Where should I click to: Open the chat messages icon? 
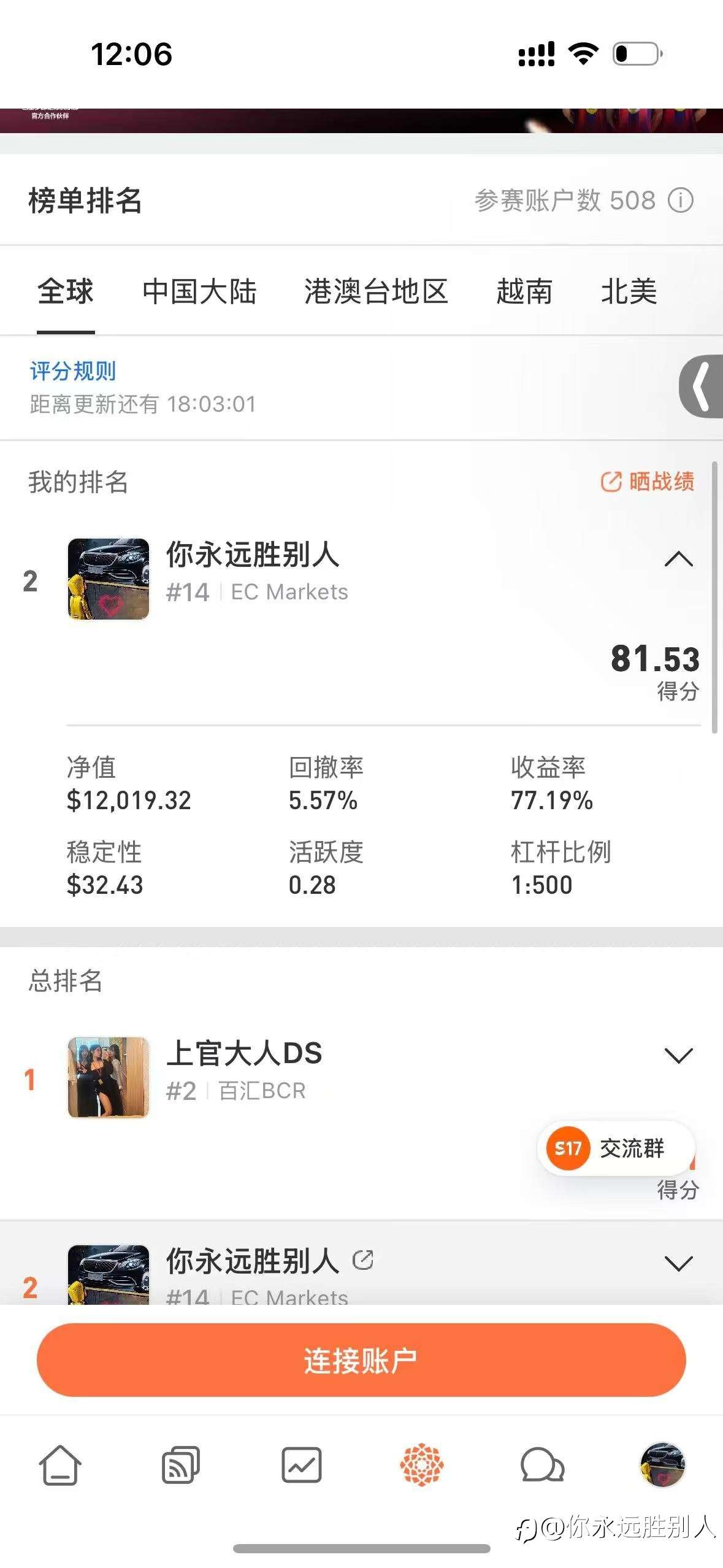[x=541, y=1463]
